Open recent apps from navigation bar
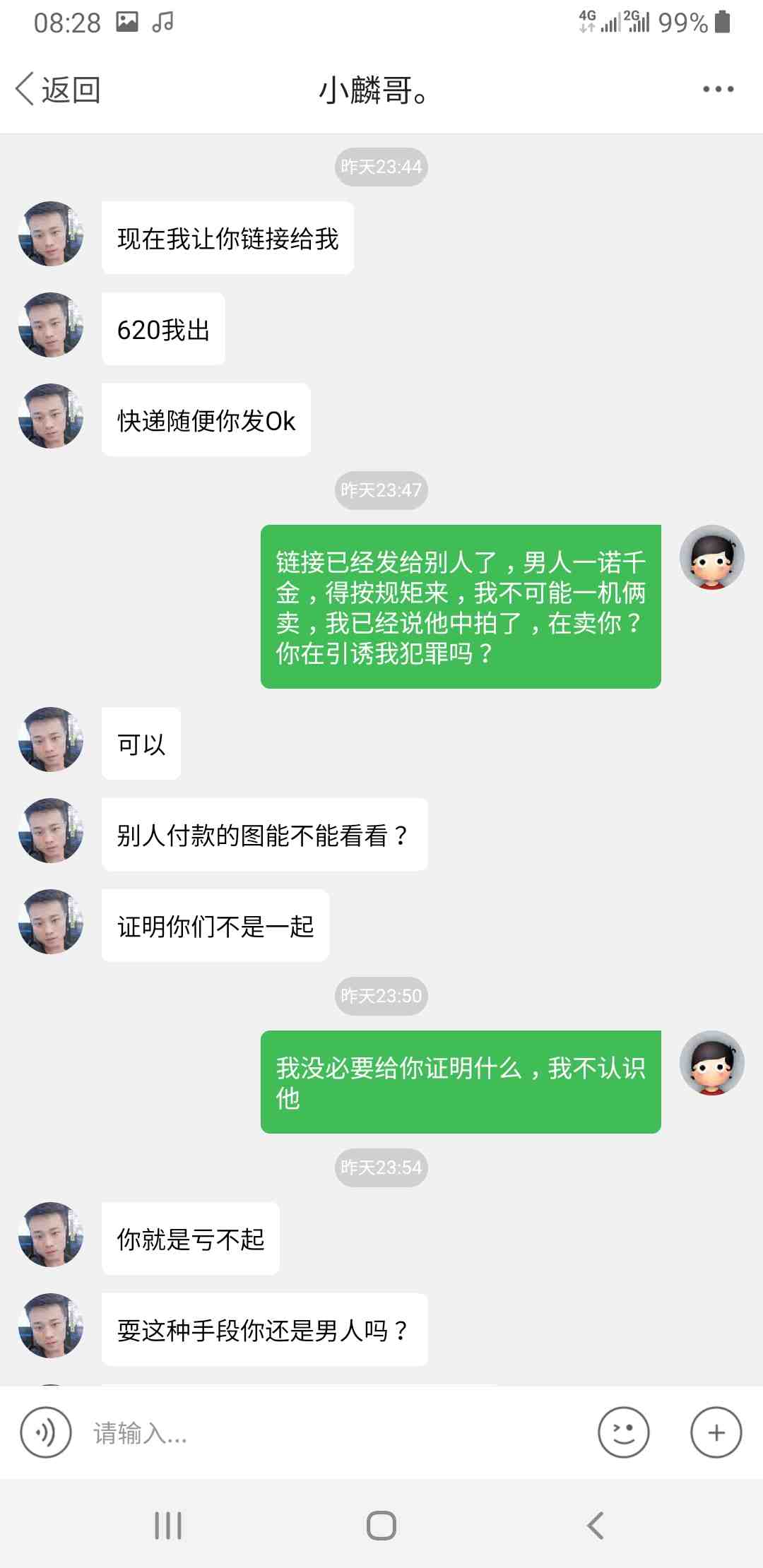 (x=168, y=1526)
